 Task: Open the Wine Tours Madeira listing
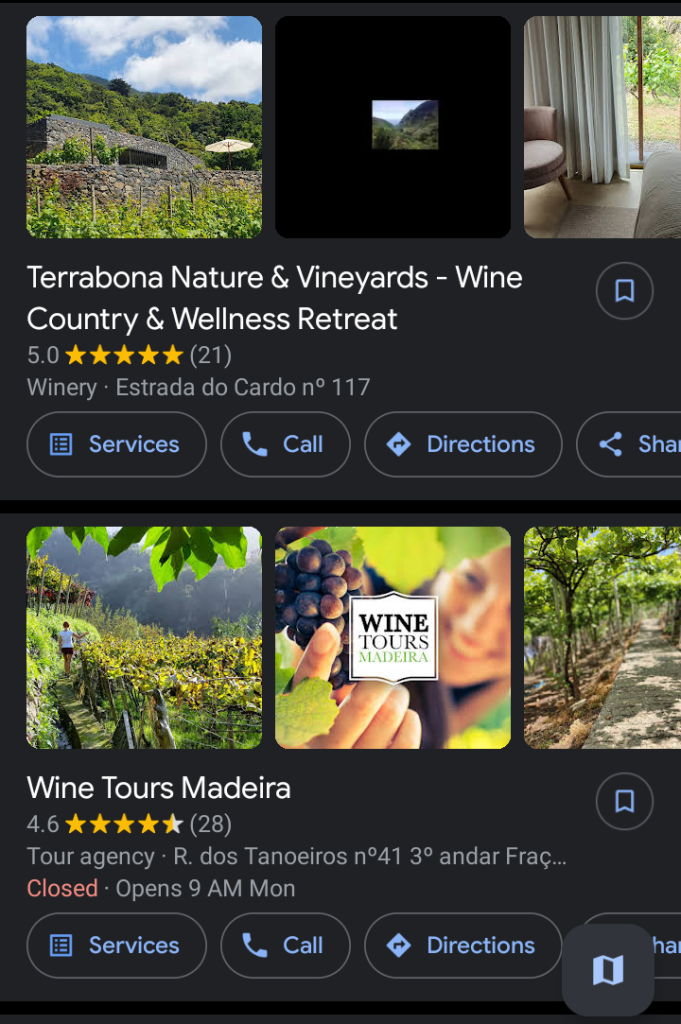click(159, 788)
